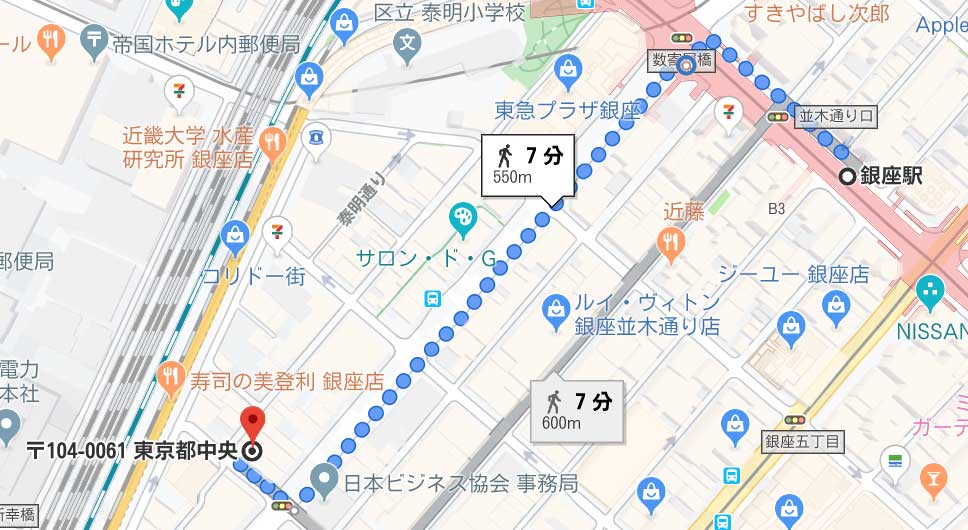This screenshot has width=968, height=530.
Task: Choose the alternate 7分 600m route
Action: [x=578, y=411]
